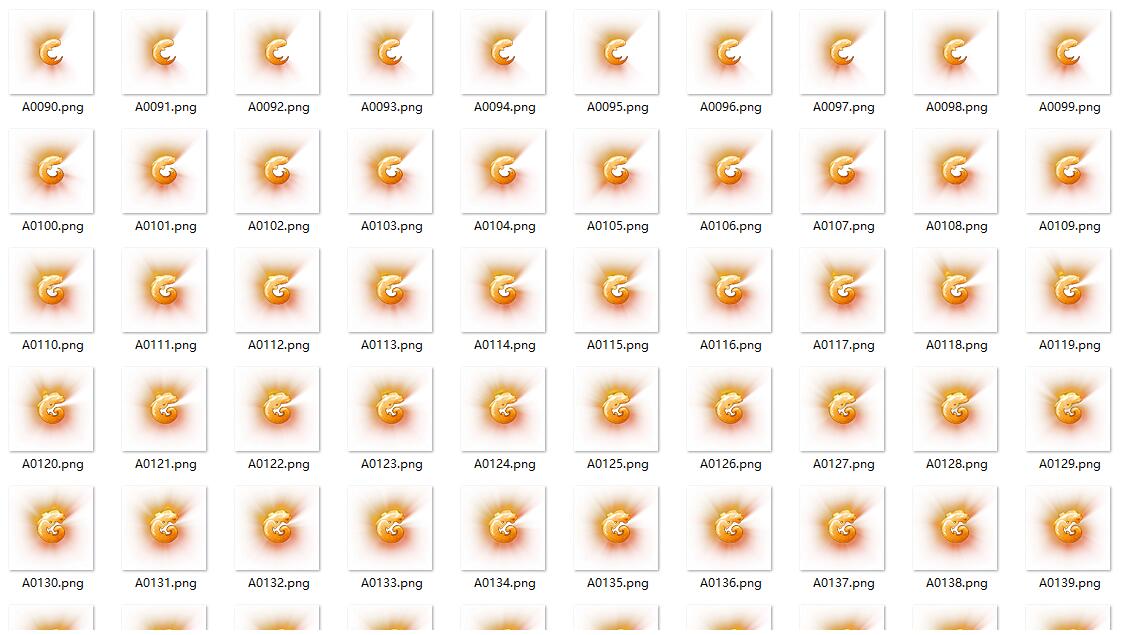Viewport: 1129px width, 635px height.
Task: Open the file A0090.png
Action: (51, 52)
